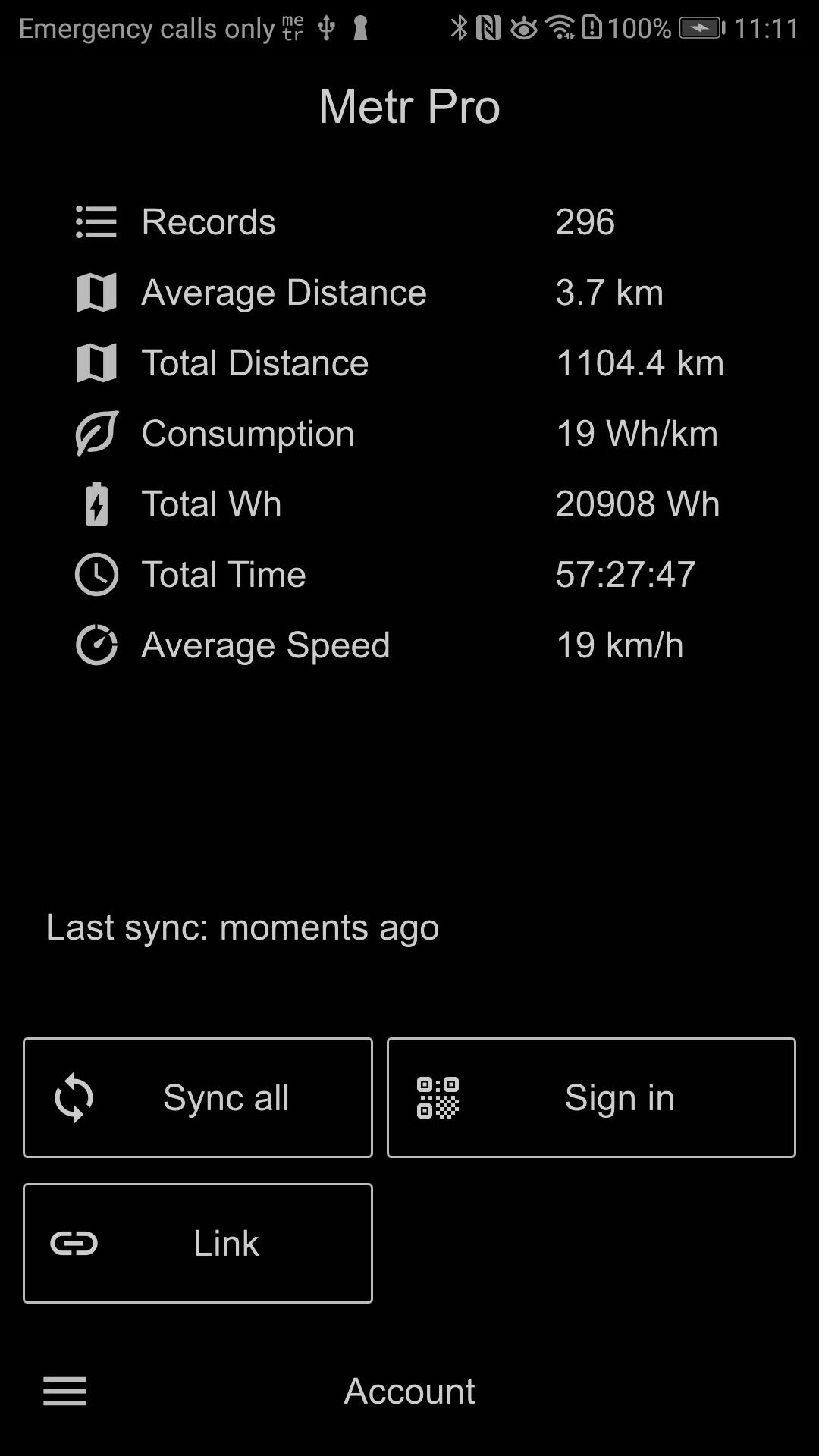Sign in with the QR code button
This screenshot has width=819, height=1456.
(591, 1097)
